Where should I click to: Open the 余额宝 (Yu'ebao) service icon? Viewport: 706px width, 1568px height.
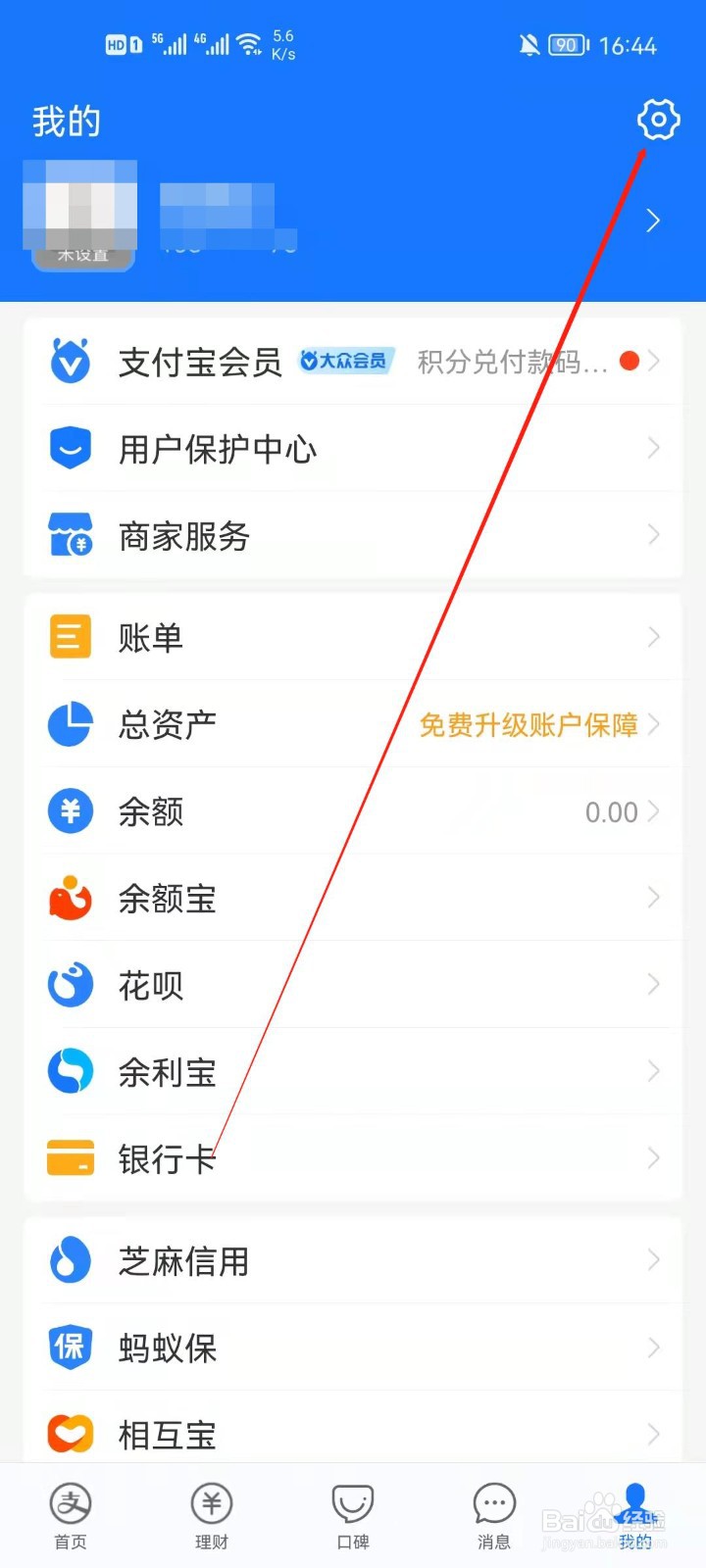tap(69, 898)
